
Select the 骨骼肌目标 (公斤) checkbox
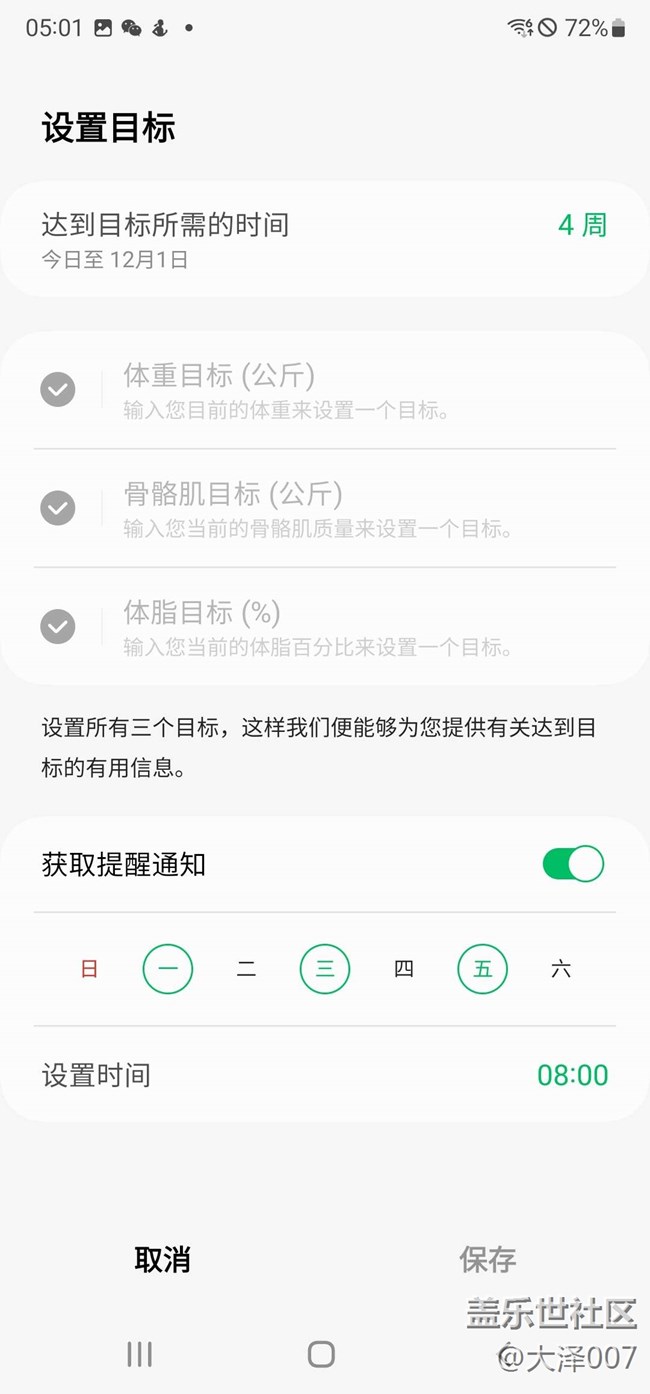point(58,507)
